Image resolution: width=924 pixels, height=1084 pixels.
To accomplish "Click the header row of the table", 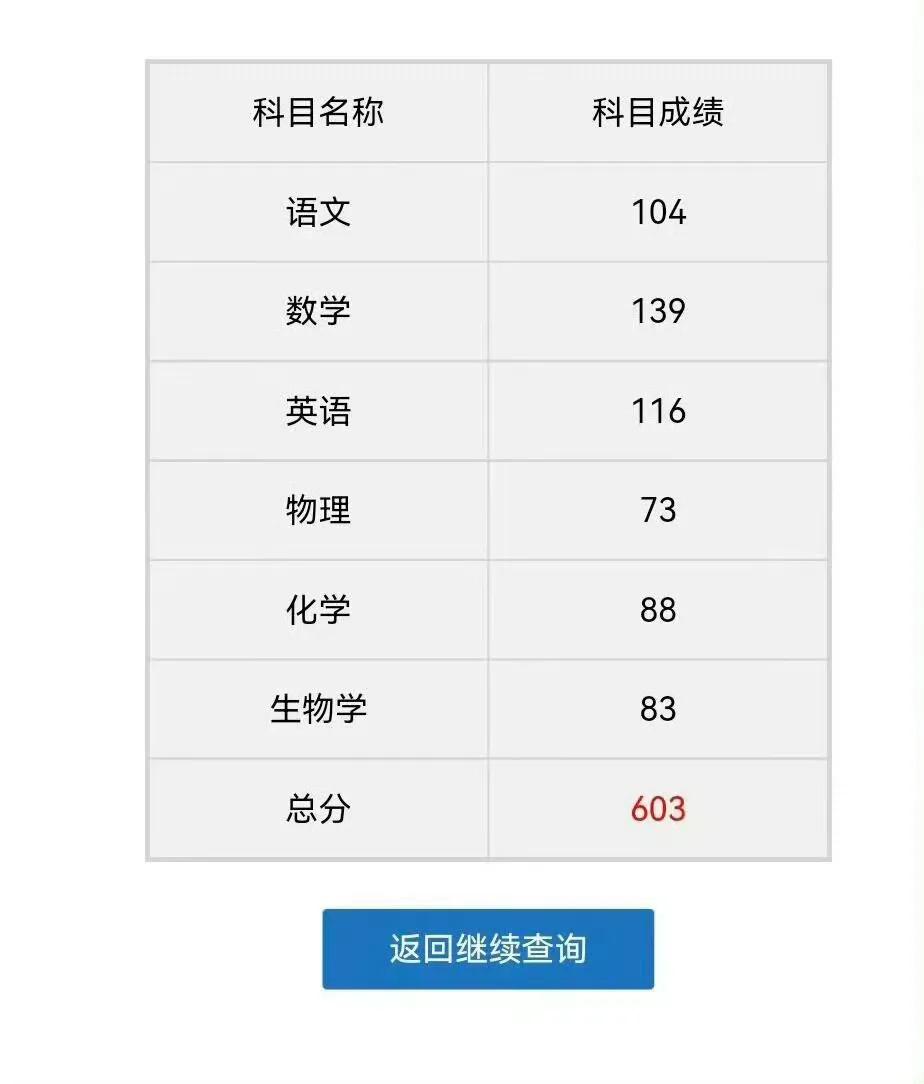I will pos(487,113).
